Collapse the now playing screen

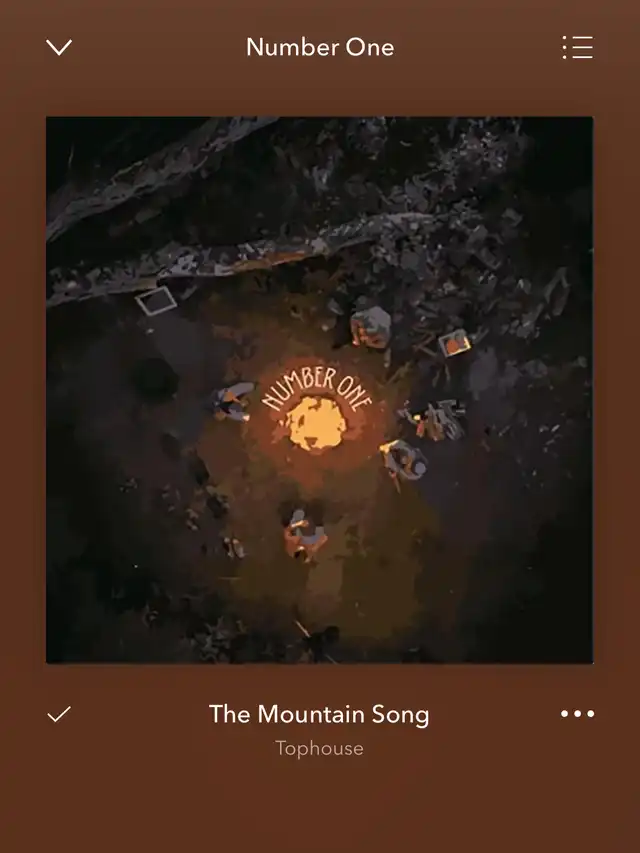(60, 47)
